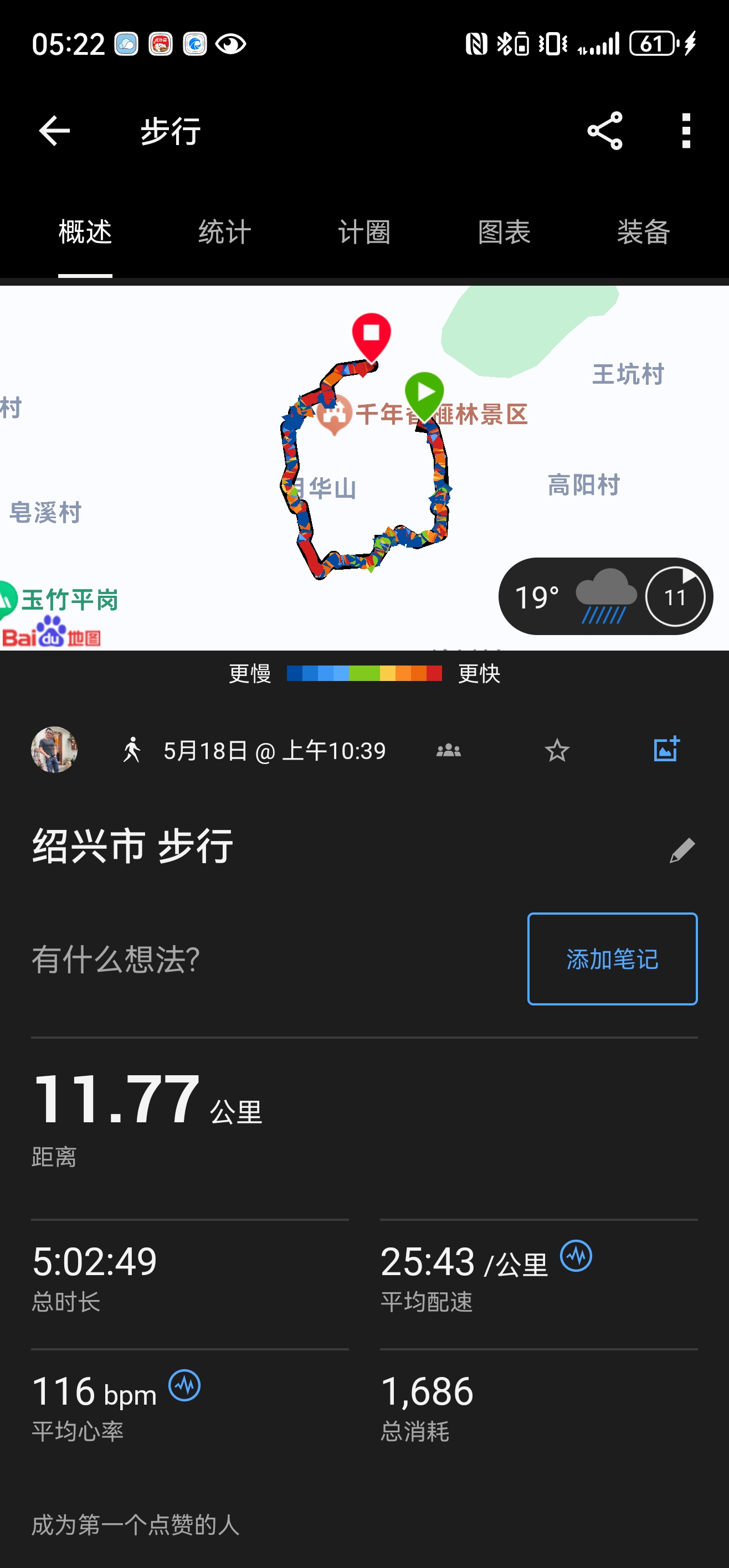Go back using the arrow icon
This screenshot has width=729, height=1568.
54,131
